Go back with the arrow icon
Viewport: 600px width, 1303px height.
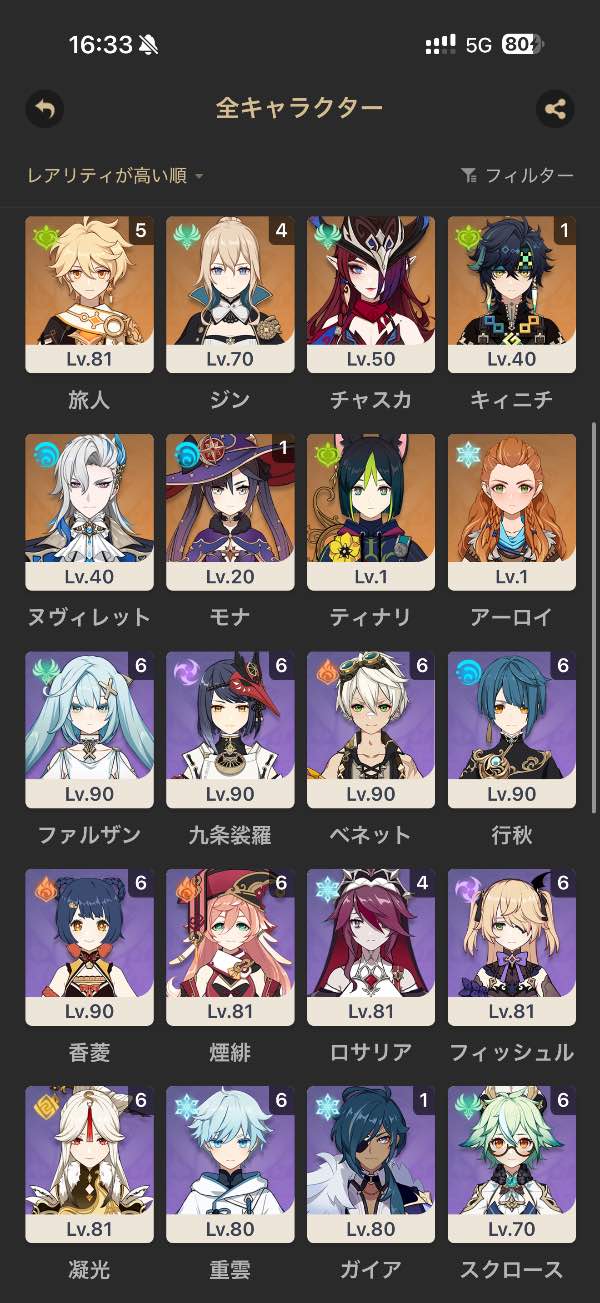(44, 108)
